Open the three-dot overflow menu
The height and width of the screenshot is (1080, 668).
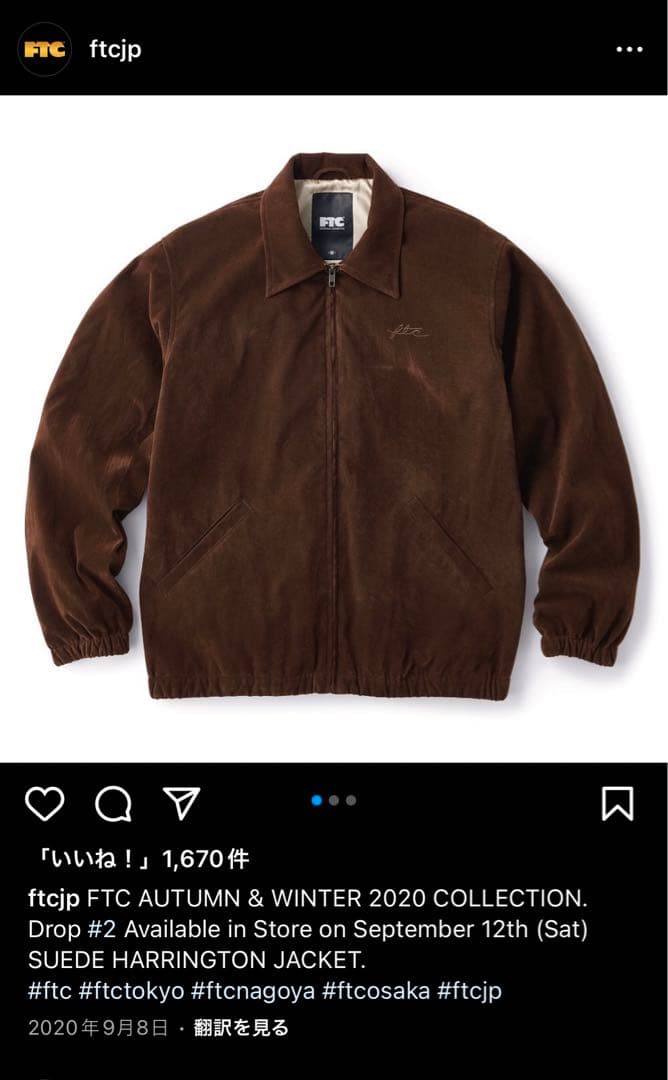coord(629,49)
